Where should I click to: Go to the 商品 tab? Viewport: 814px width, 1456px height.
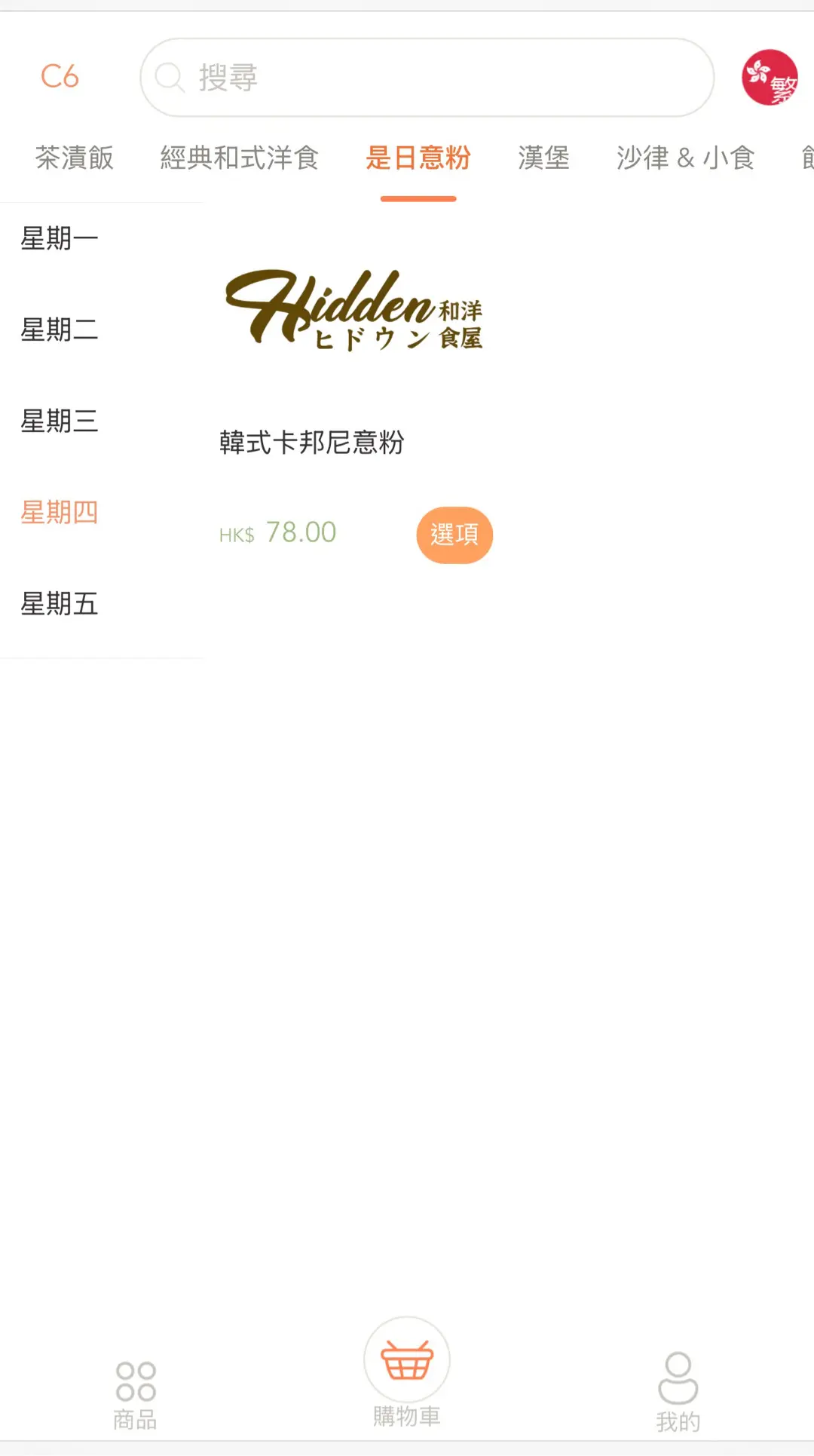click(136, 1396)
